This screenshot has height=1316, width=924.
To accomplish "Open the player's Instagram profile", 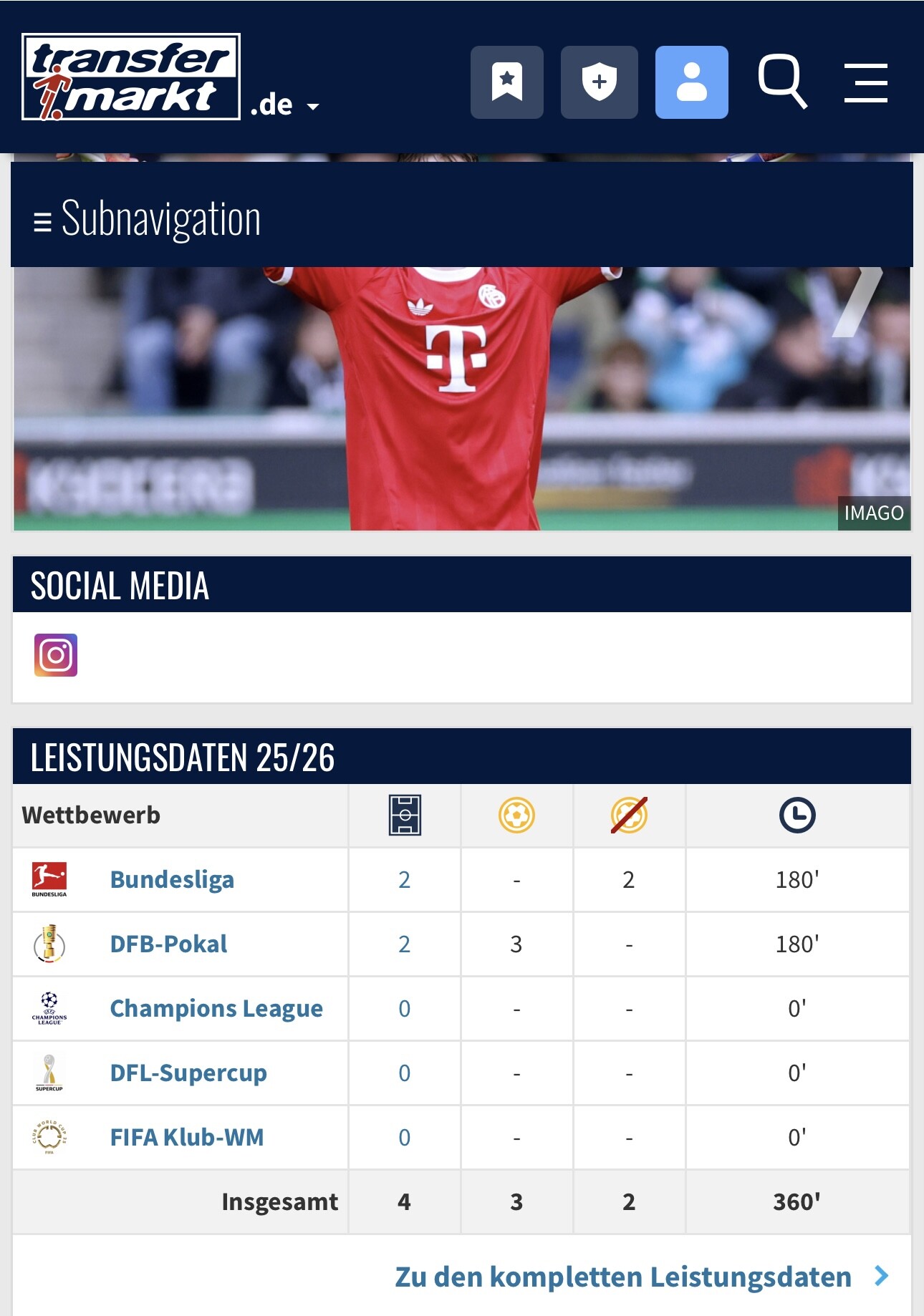I will tap(56, 655).
